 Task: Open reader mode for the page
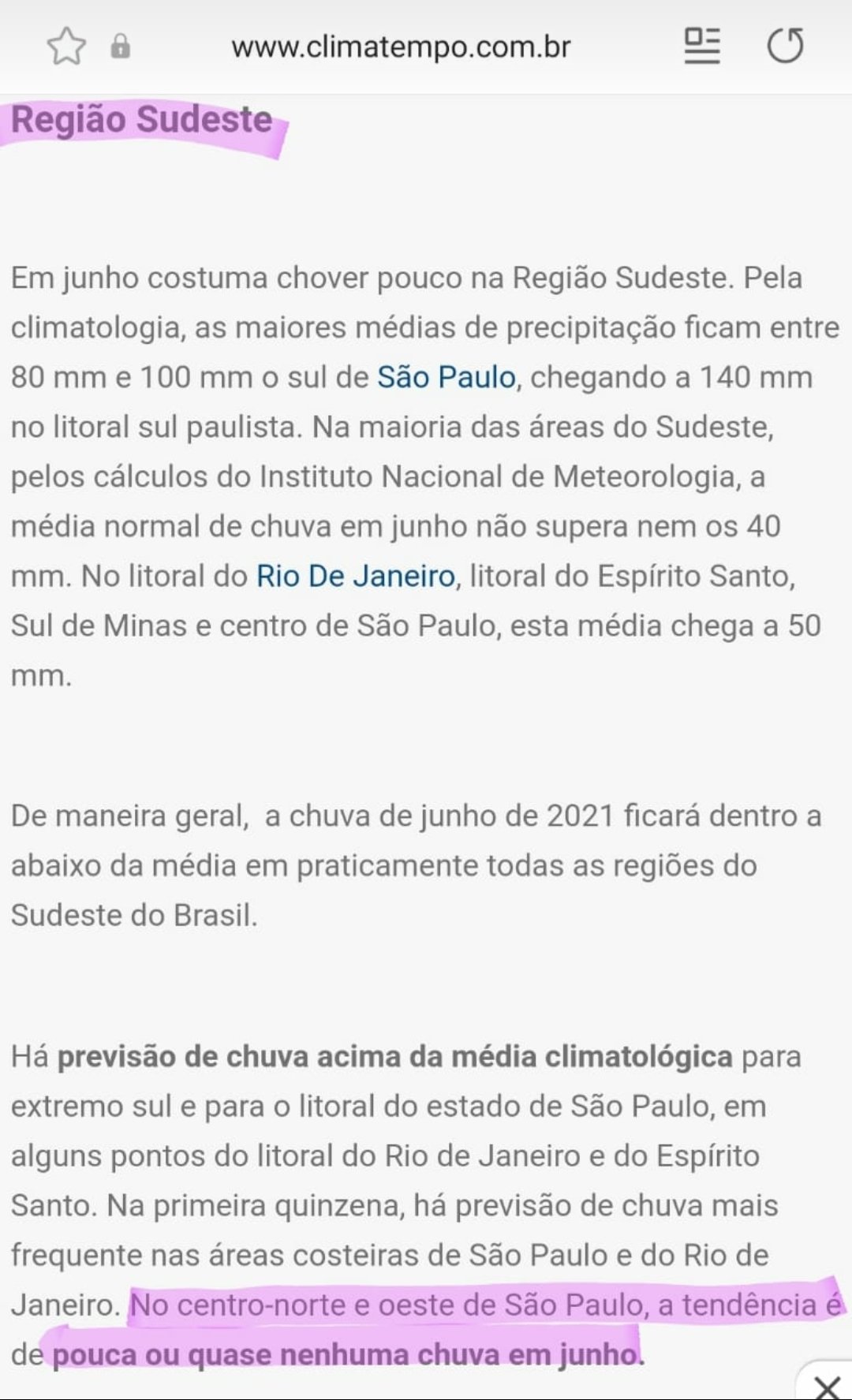click(701, 46)
